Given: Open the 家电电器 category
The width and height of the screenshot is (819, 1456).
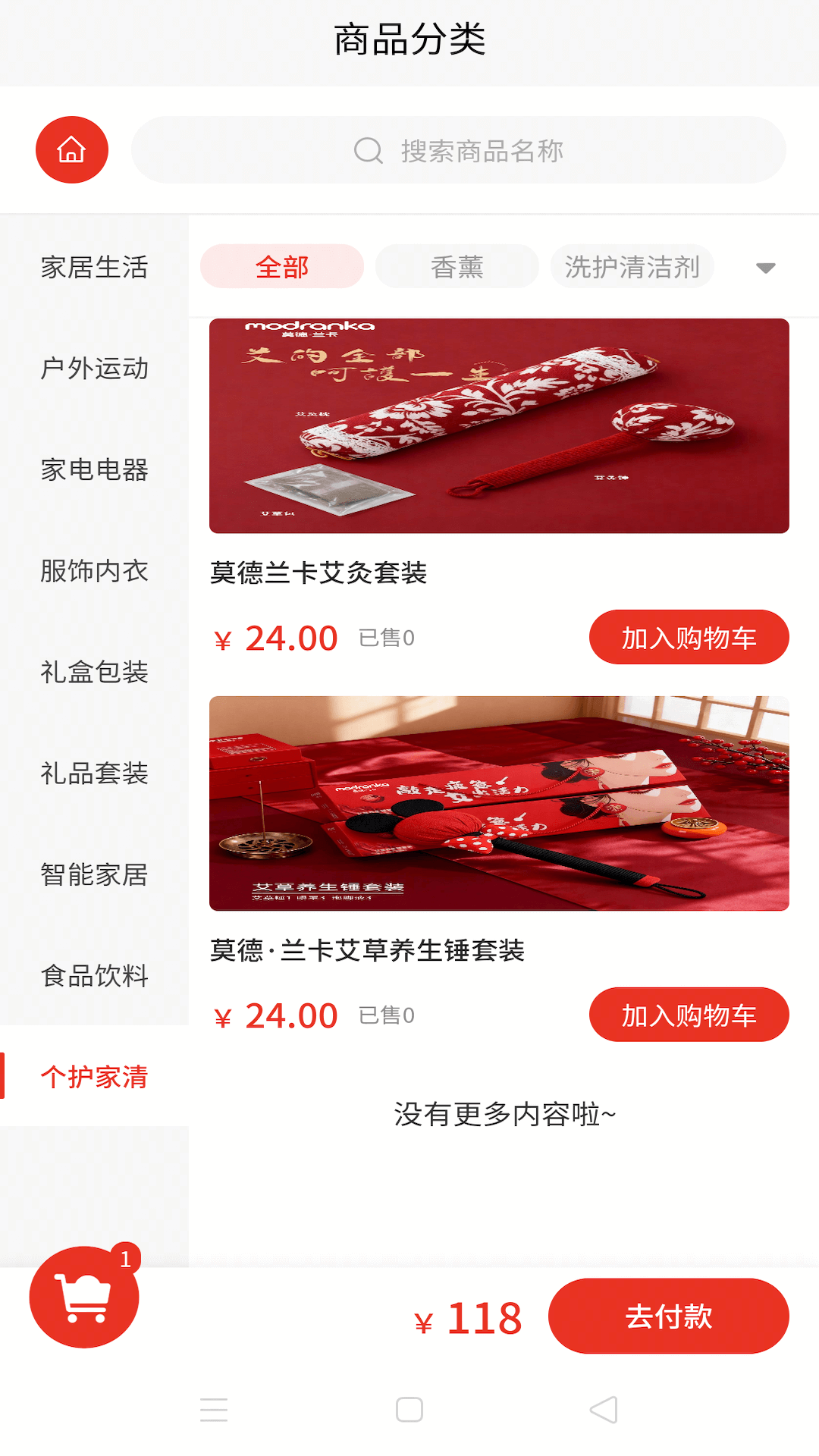Looking at the screenshot, I should pos(94,469).
